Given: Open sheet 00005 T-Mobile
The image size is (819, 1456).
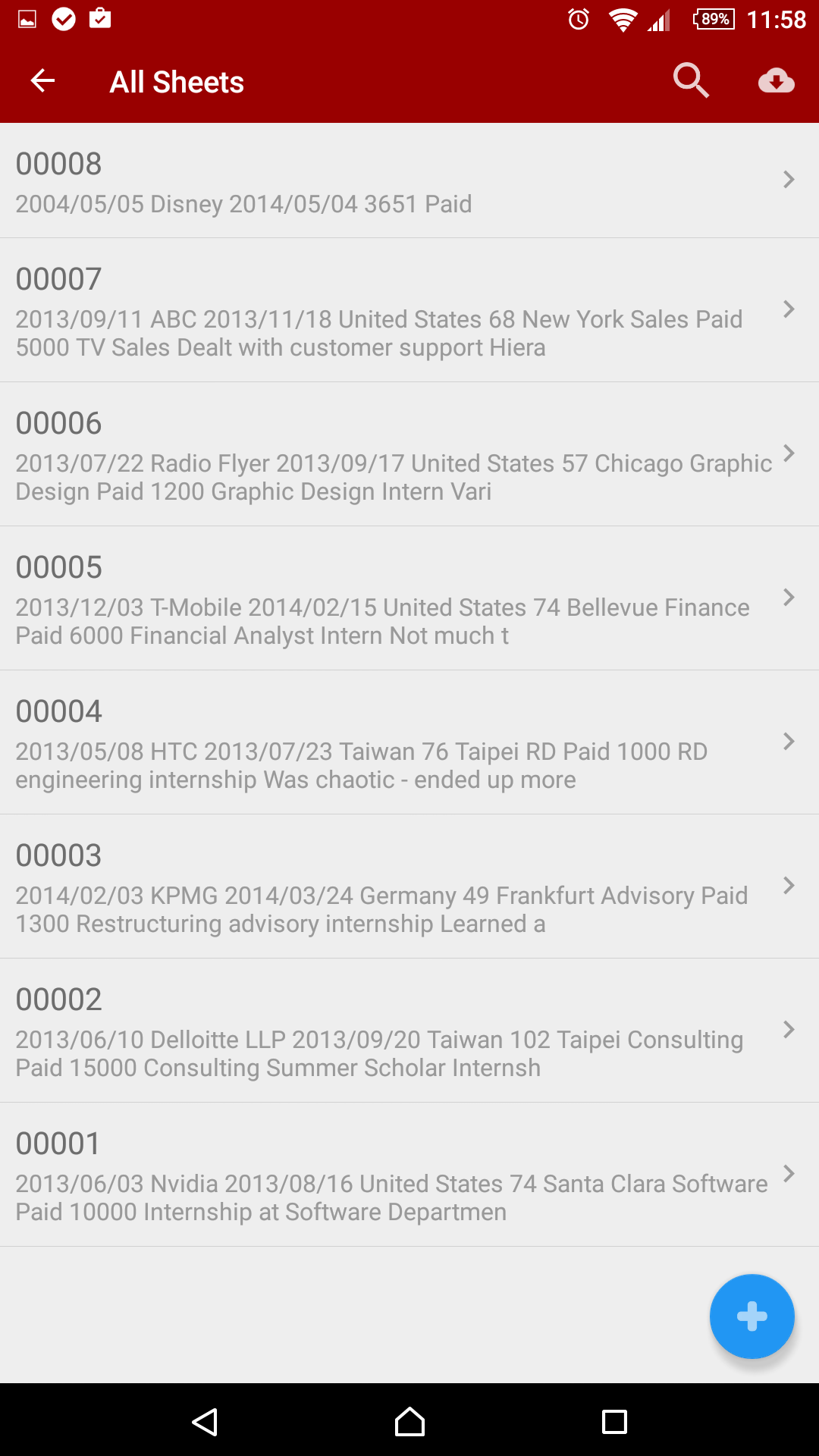Looking at the screenshot, I should 409,598.
